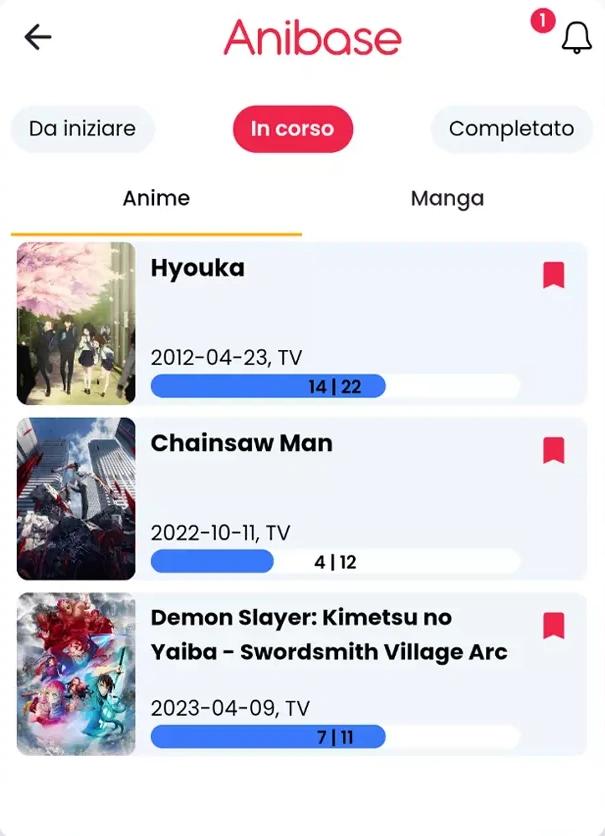Open the Demon Slayer Swordsmith Village Arc card

[x=330, y=660]
